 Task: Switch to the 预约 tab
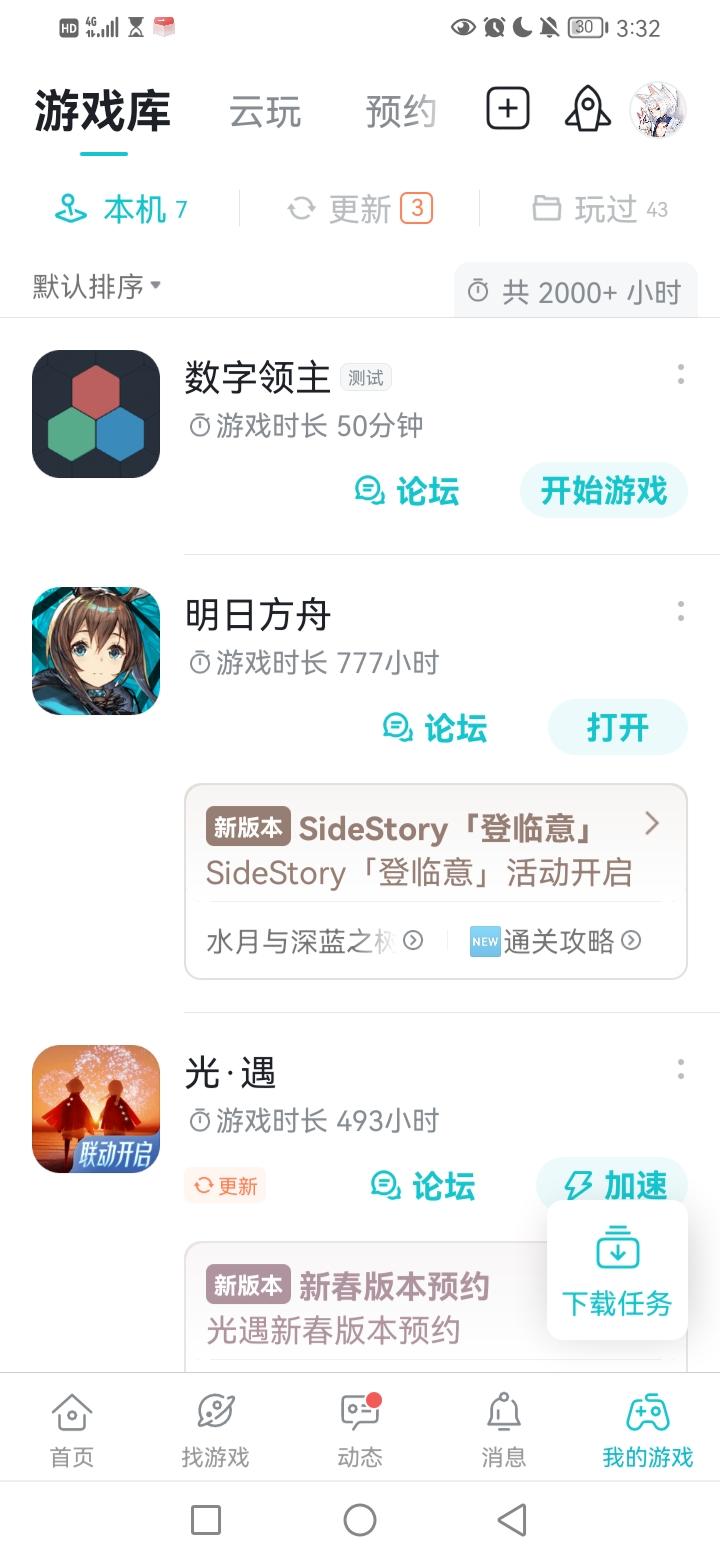[401, 111]
